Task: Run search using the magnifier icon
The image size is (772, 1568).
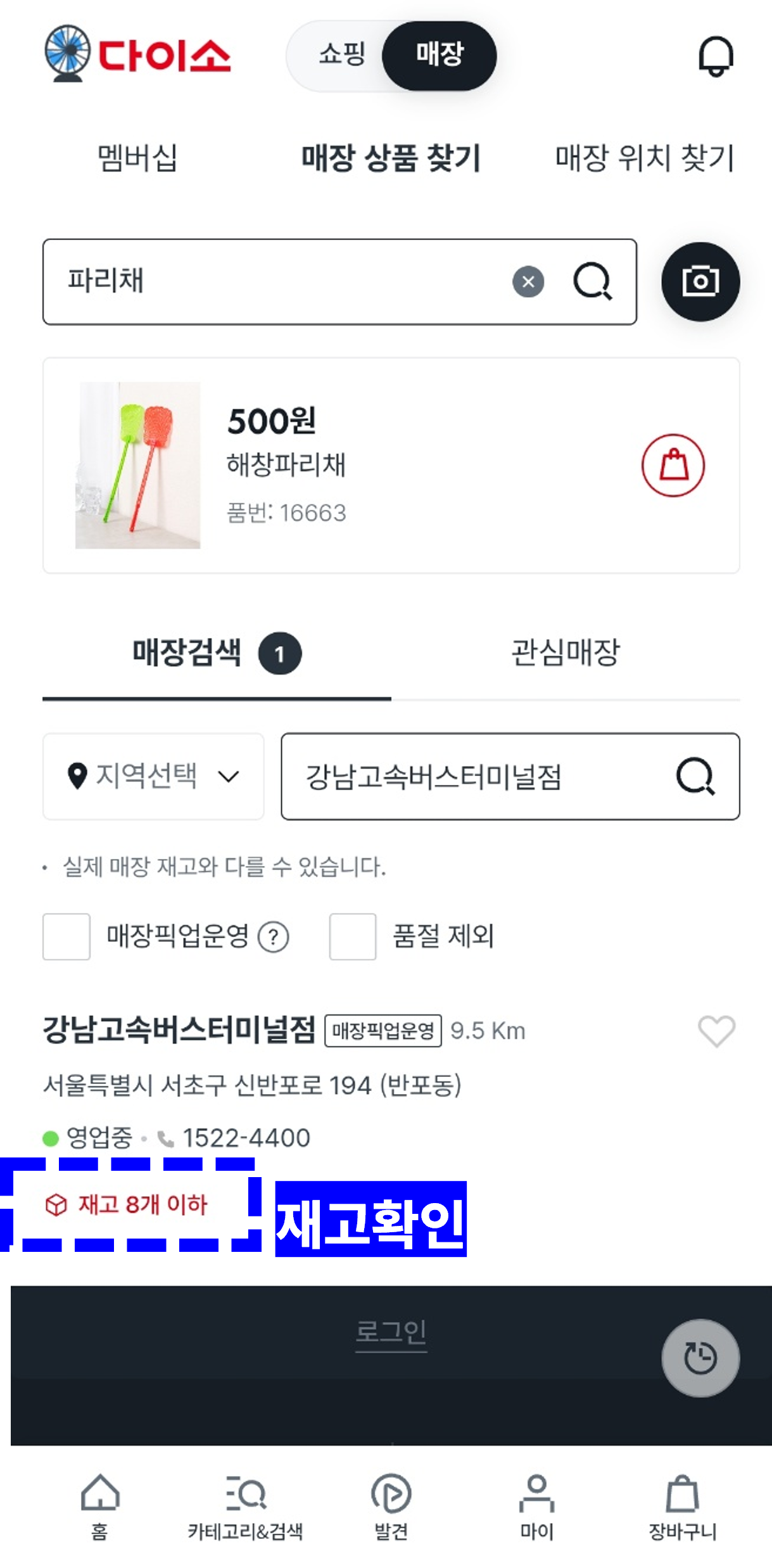Action: (x=593, y=282)
